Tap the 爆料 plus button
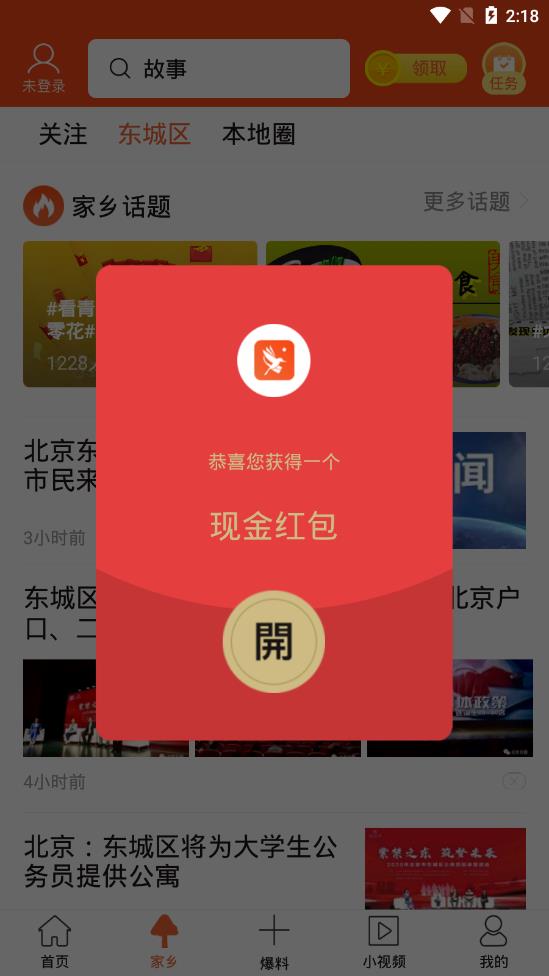Viewport: 549px width, 976px height. point(274,942)
